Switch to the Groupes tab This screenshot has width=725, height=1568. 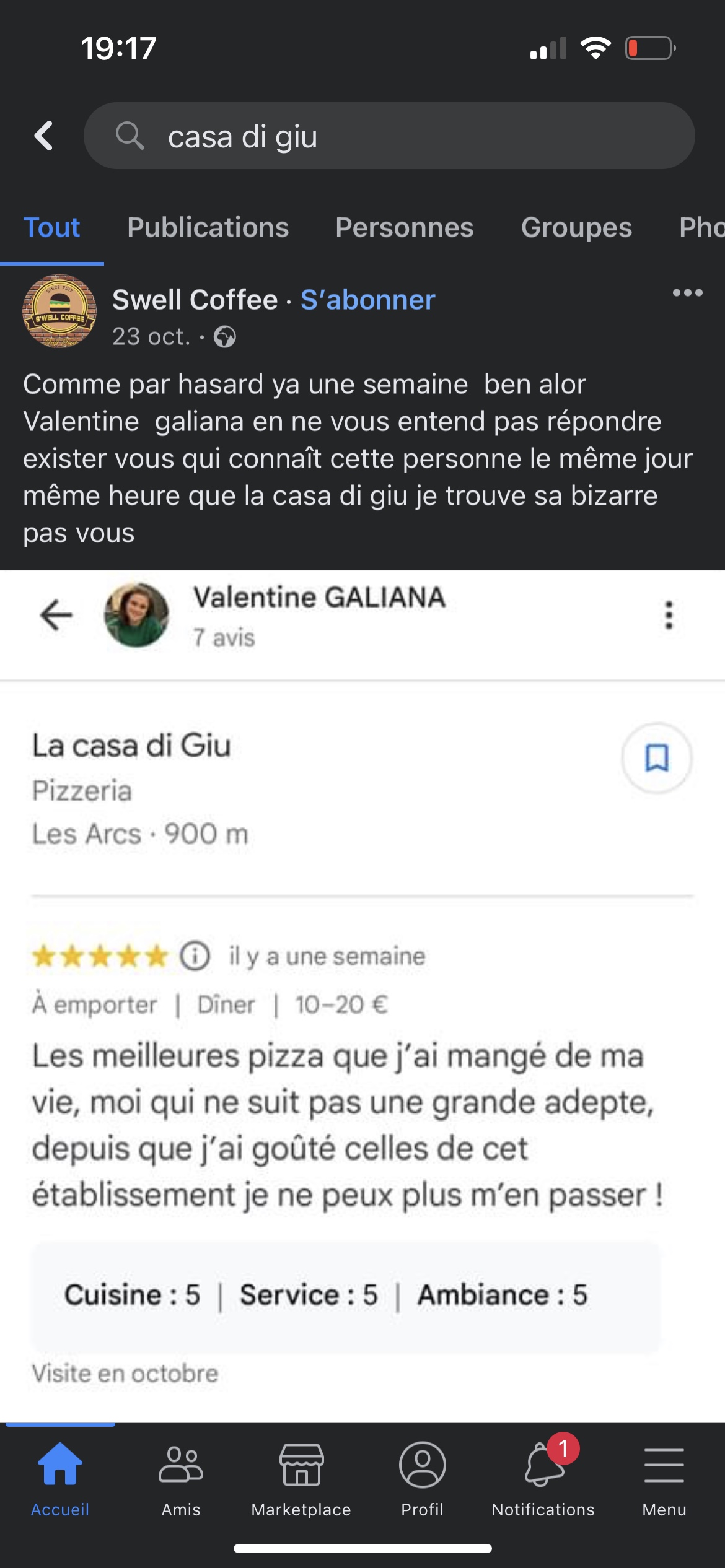click(576, 227)
